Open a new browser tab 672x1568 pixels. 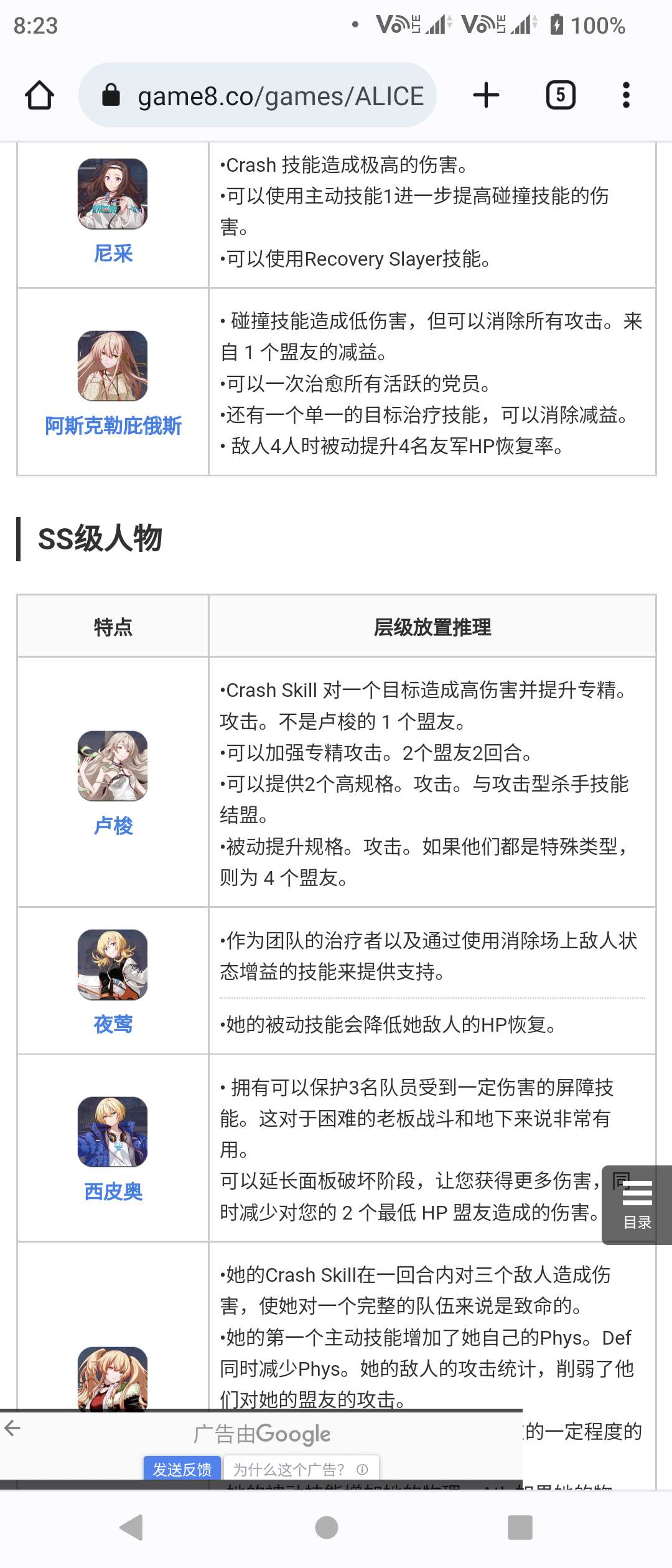(486, 95)
